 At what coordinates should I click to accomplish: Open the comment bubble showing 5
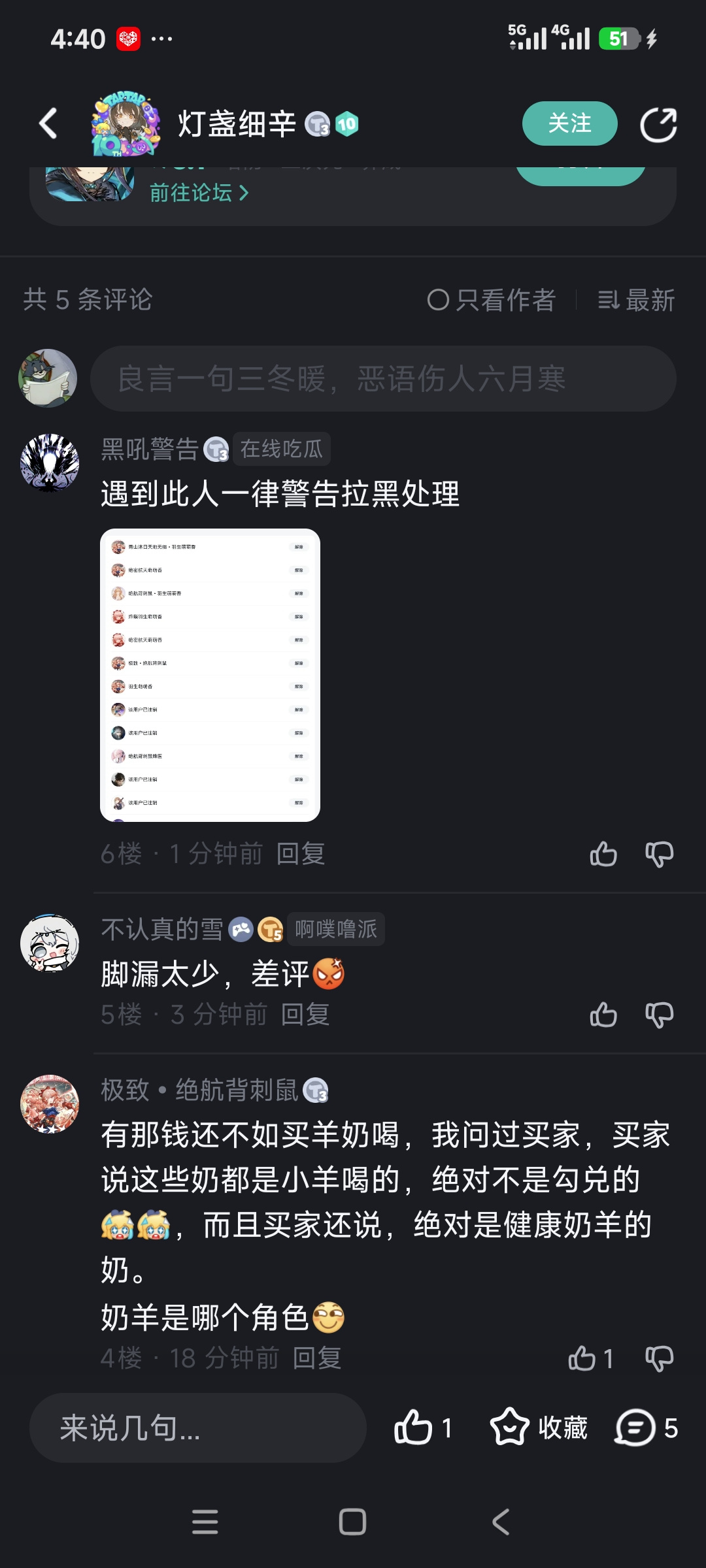[646, 1428]
